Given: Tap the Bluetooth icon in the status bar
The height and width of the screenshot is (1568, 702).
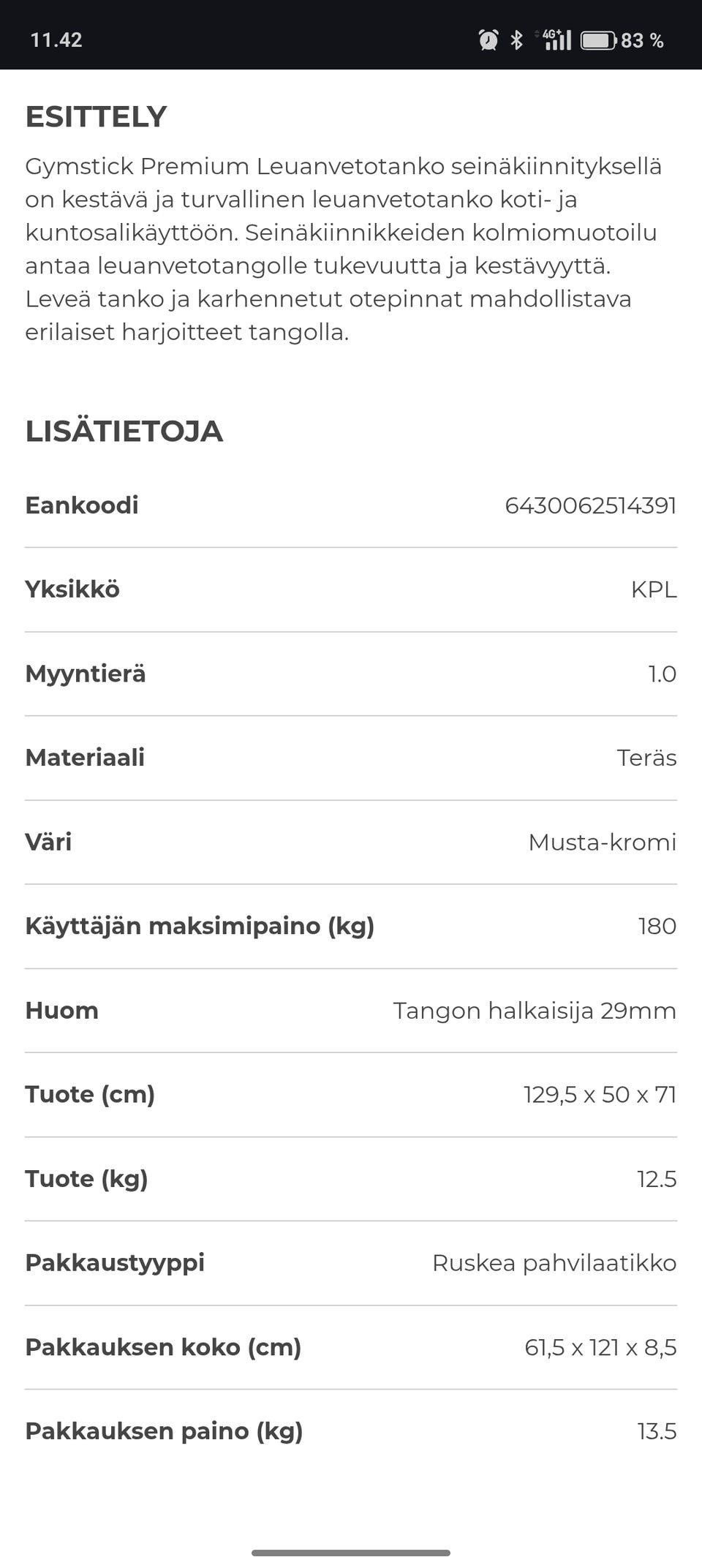Looking at the screenshot, I should tap(516, 40).
